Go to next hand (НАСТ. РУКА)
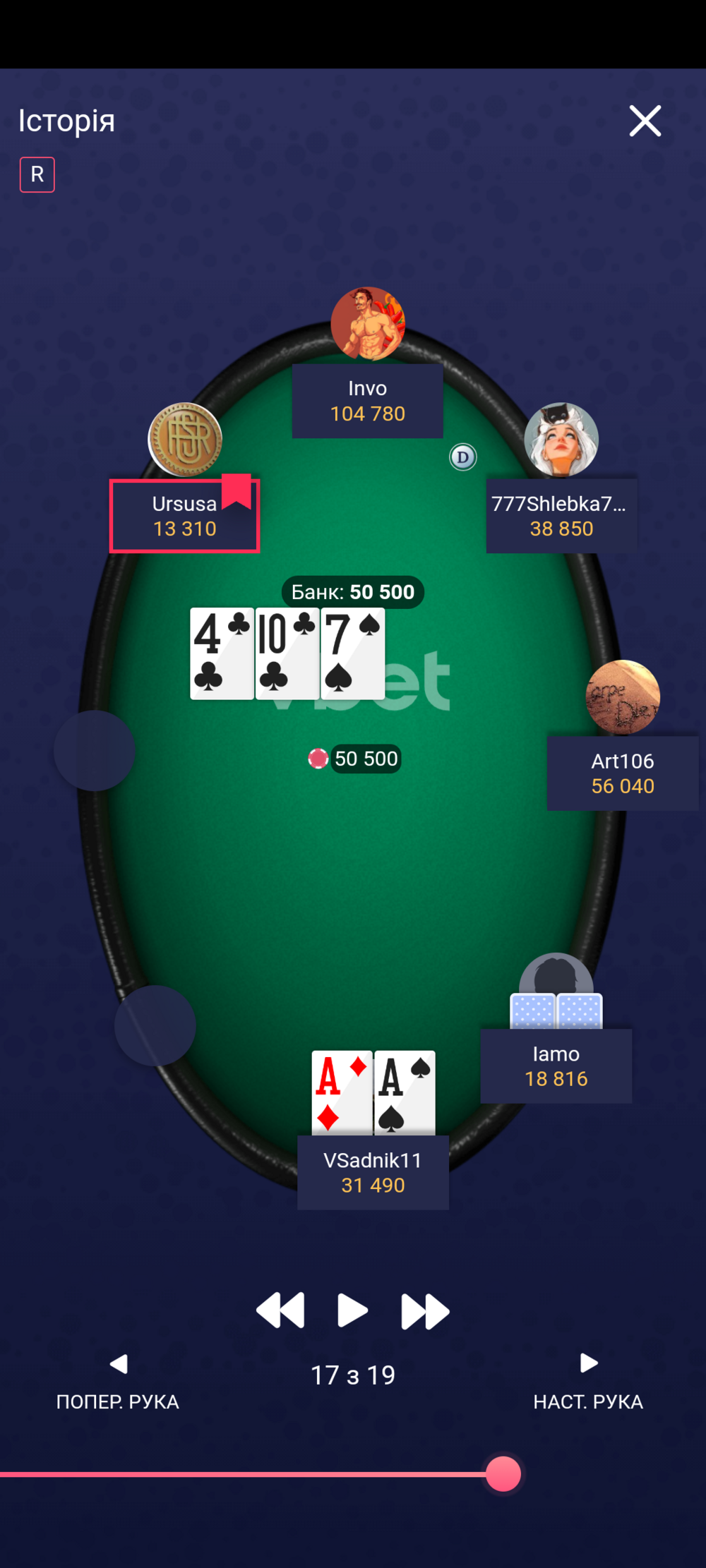Image resolution: width=706 pixels, height=1568 pixels. (x=588, y=1382)
